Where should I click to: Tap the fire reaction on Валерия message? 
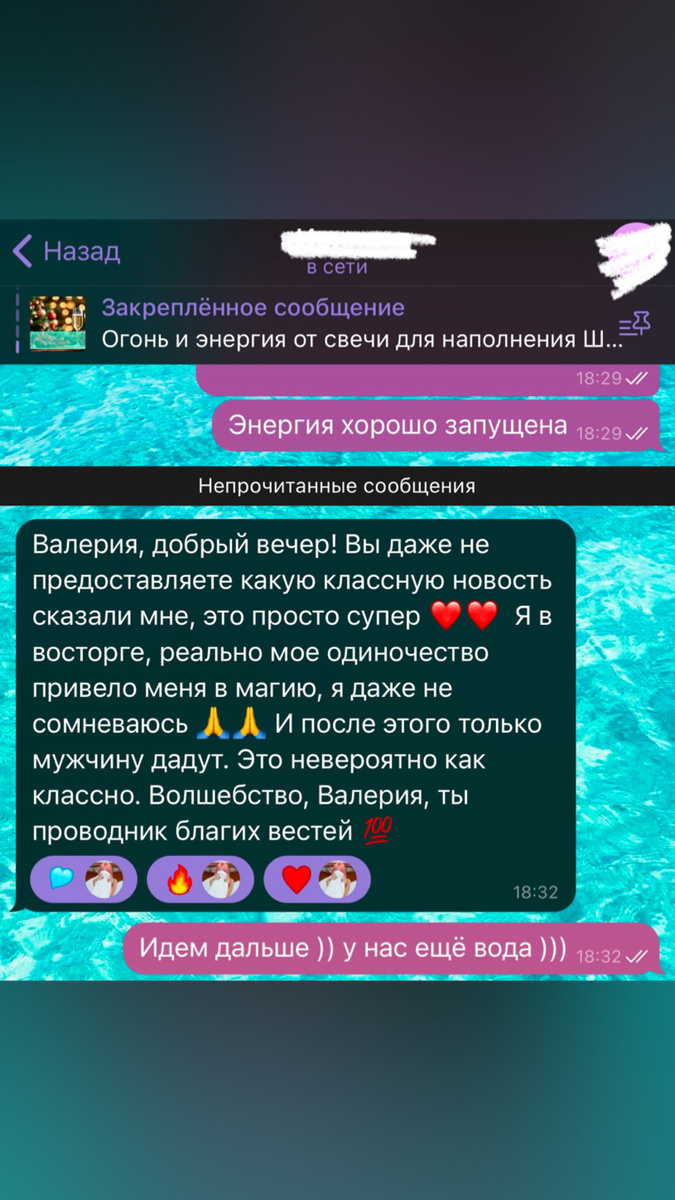201,880
